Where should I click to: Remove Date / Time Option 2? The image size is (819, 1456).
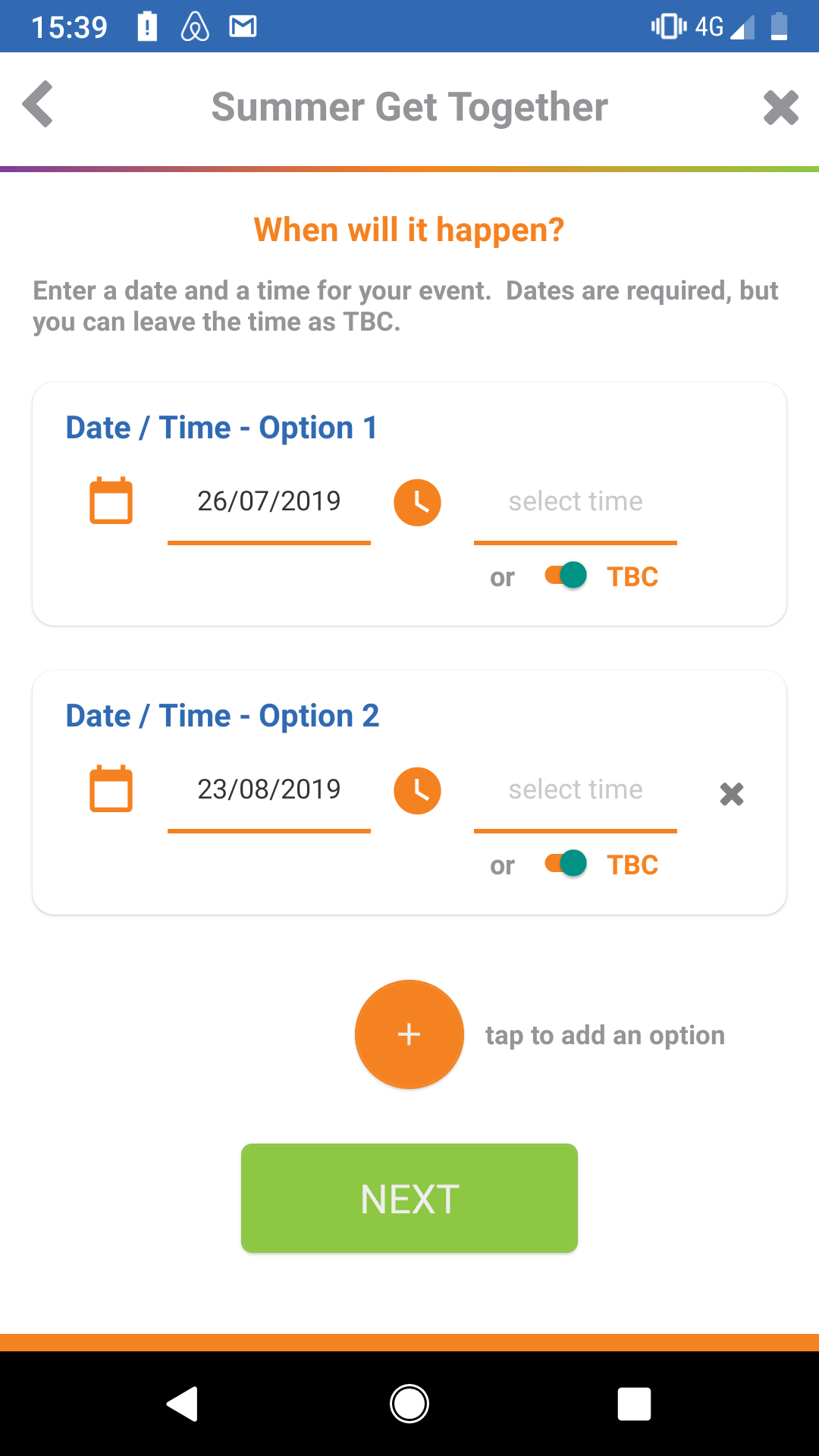(x=732, y=794)
